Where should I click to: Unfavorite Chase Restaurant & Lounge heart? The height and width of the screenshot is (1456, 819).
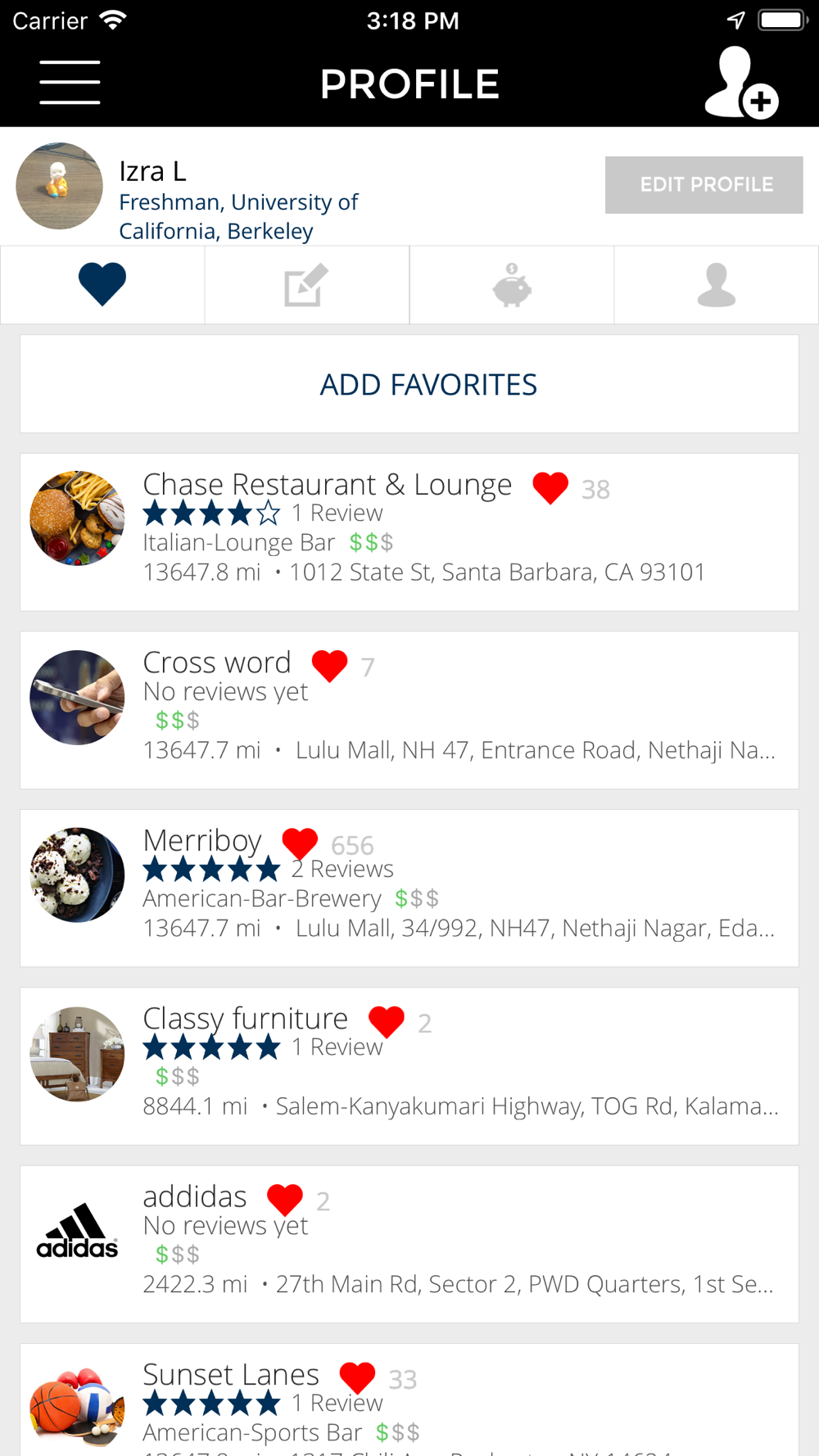550,488
